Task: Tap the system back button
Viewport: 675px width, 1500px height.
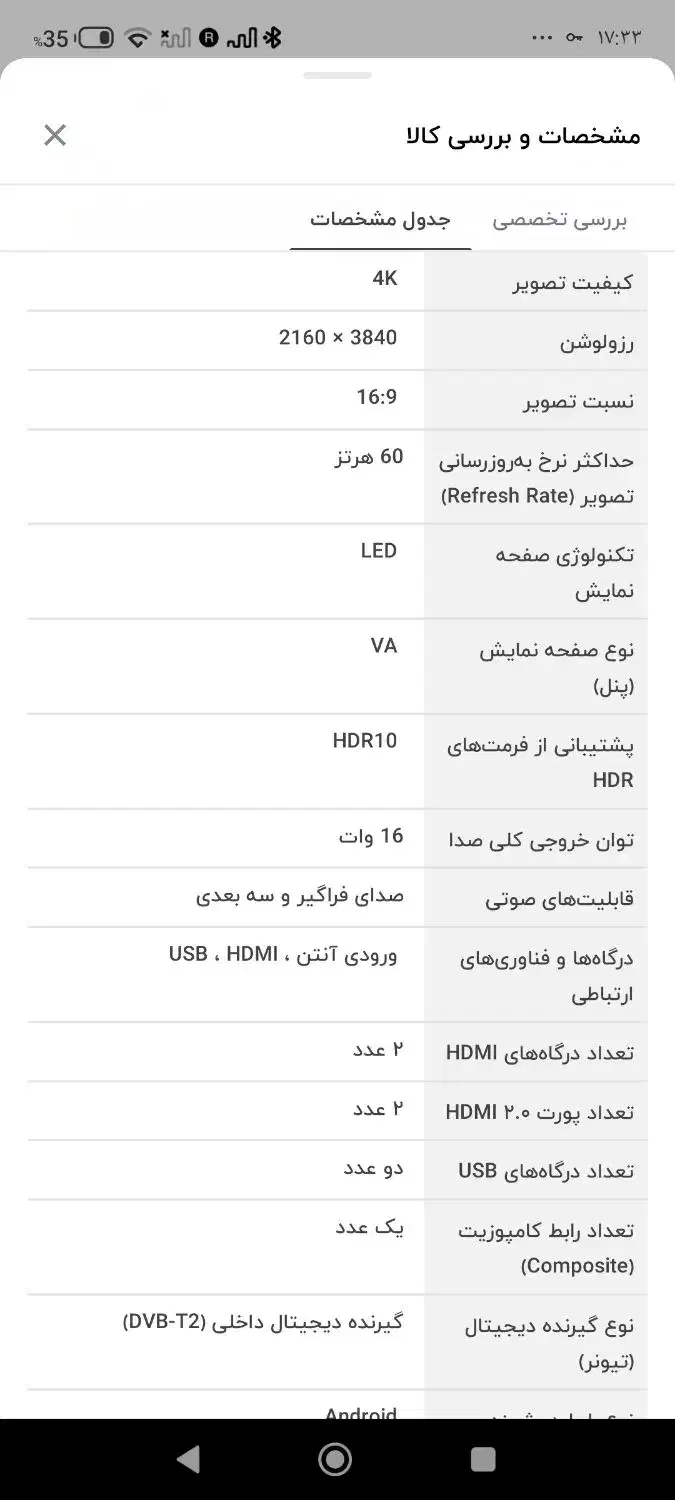Action: point(188,1459)
